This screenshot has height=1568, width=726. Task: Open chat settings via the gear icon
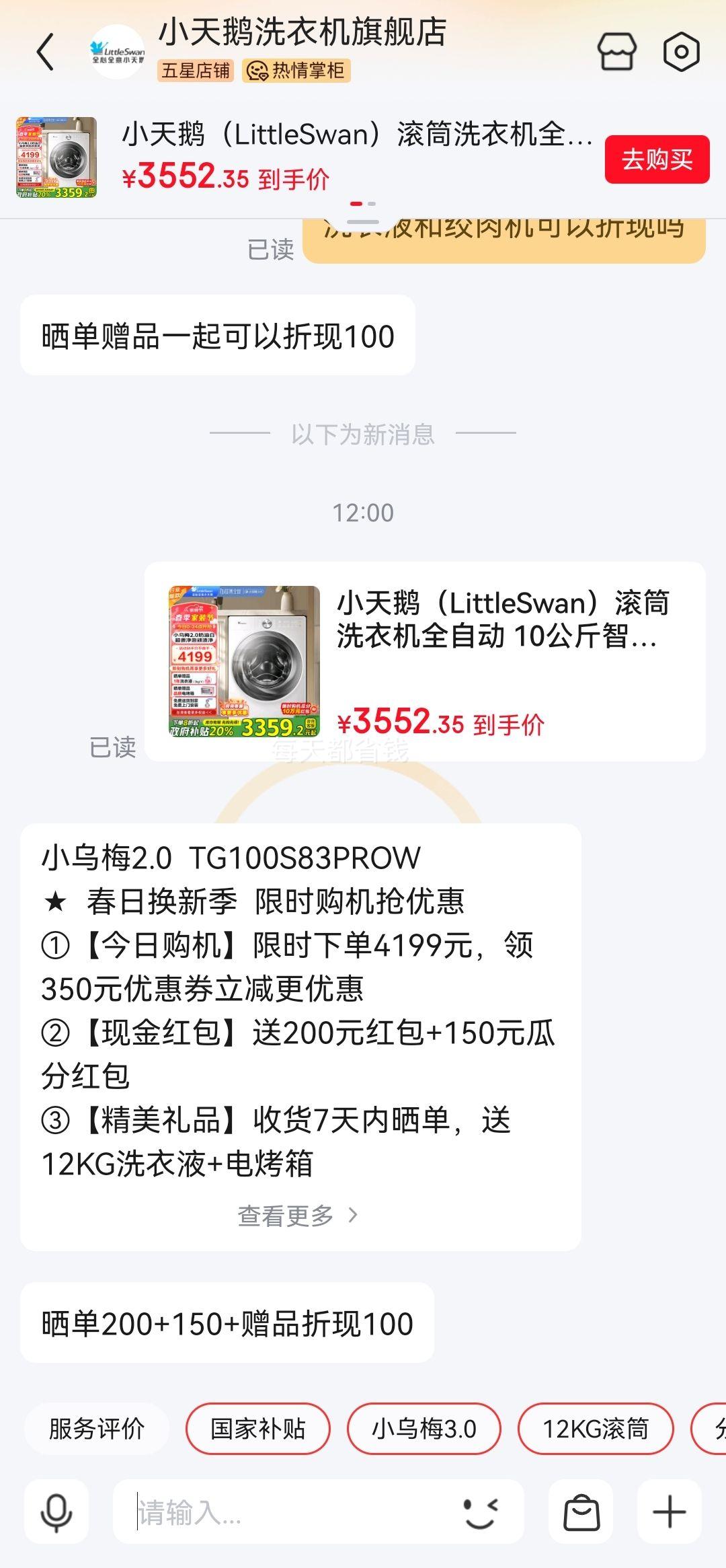tap(682, 51)
